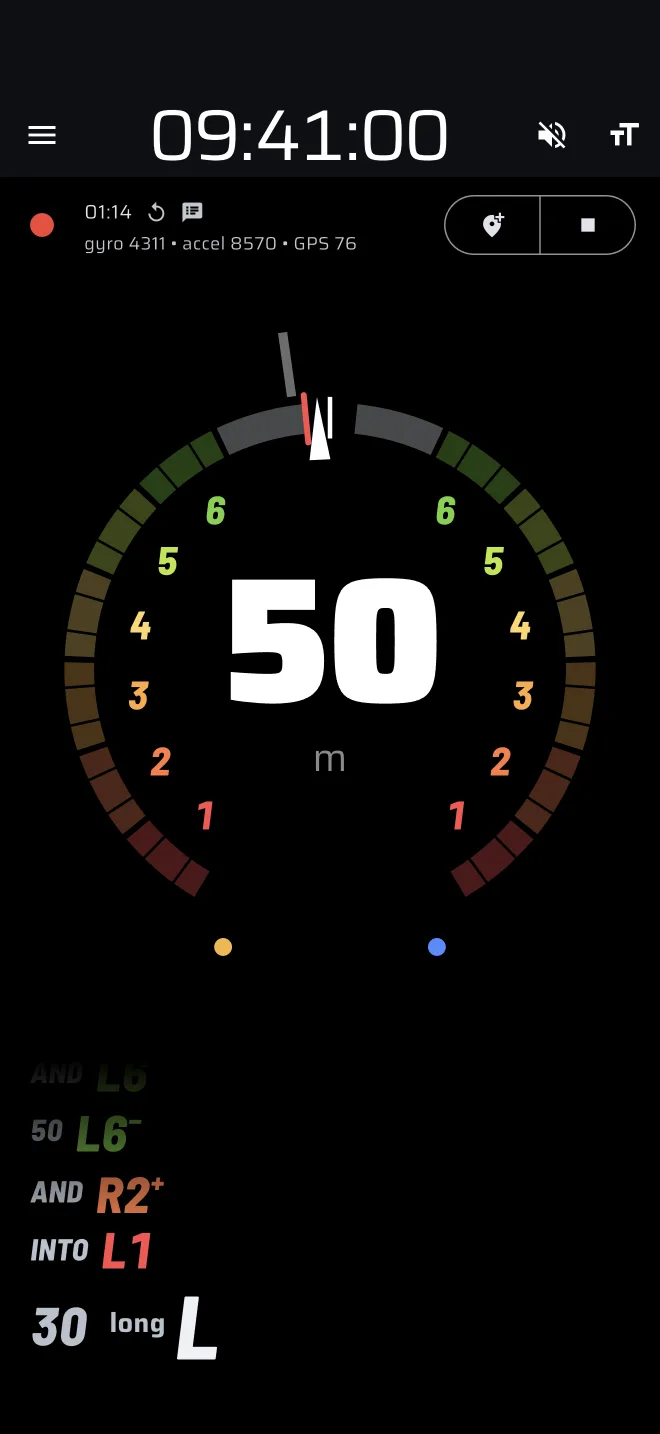Add a location marker pin
The height and width of the screenshot is (1434, 660).
coord(493,225)
